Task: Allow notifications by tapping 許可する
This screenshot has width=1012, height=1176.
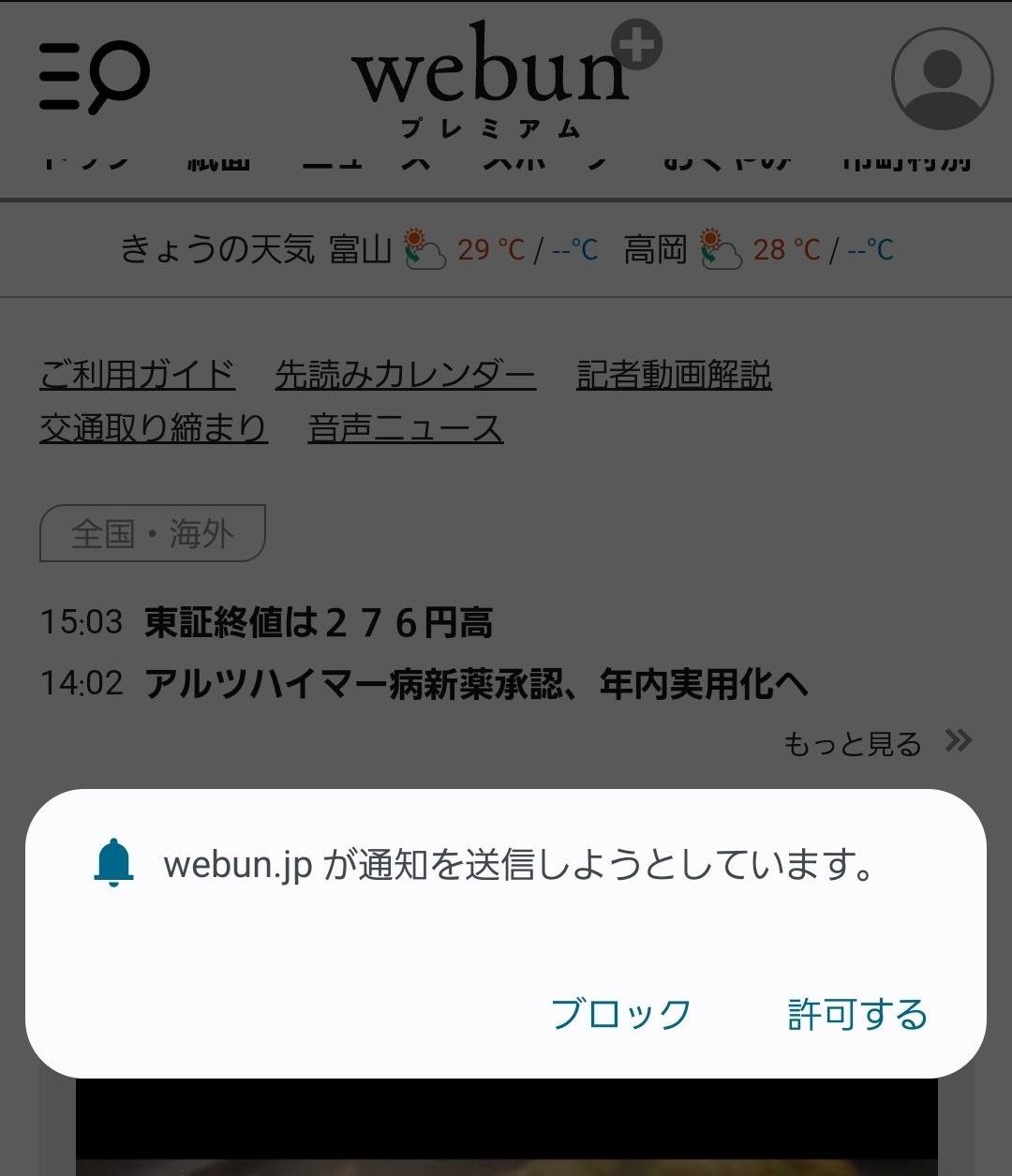Action: coord(857,1015)
